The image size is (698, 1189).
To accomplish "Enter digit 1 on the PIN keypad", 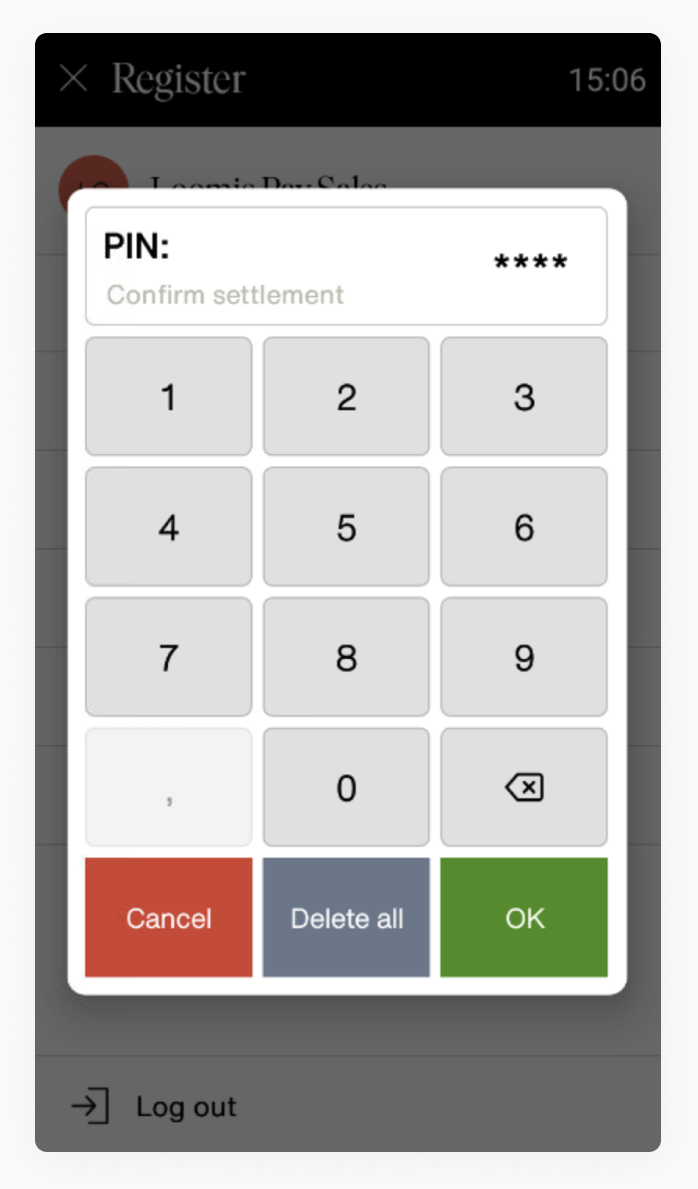I will click(x=168, y=397).
